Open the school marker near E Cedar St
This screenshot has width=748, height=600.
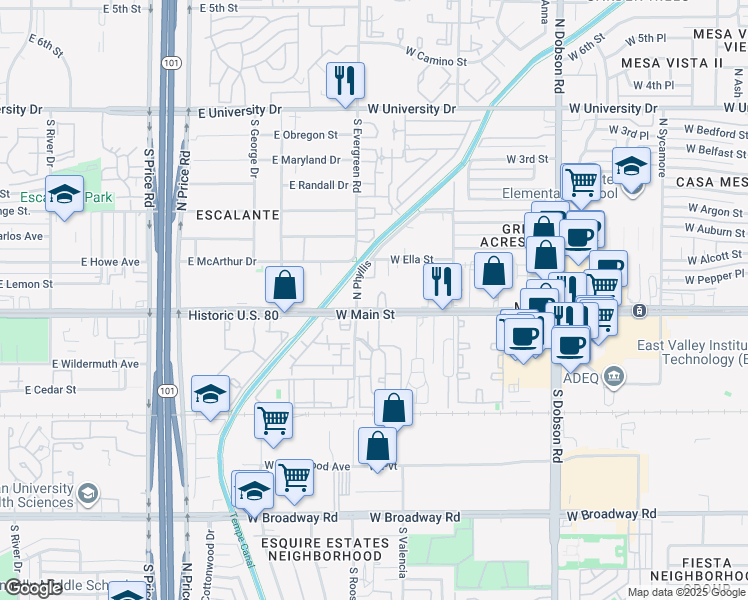click(x=210, y=395)
